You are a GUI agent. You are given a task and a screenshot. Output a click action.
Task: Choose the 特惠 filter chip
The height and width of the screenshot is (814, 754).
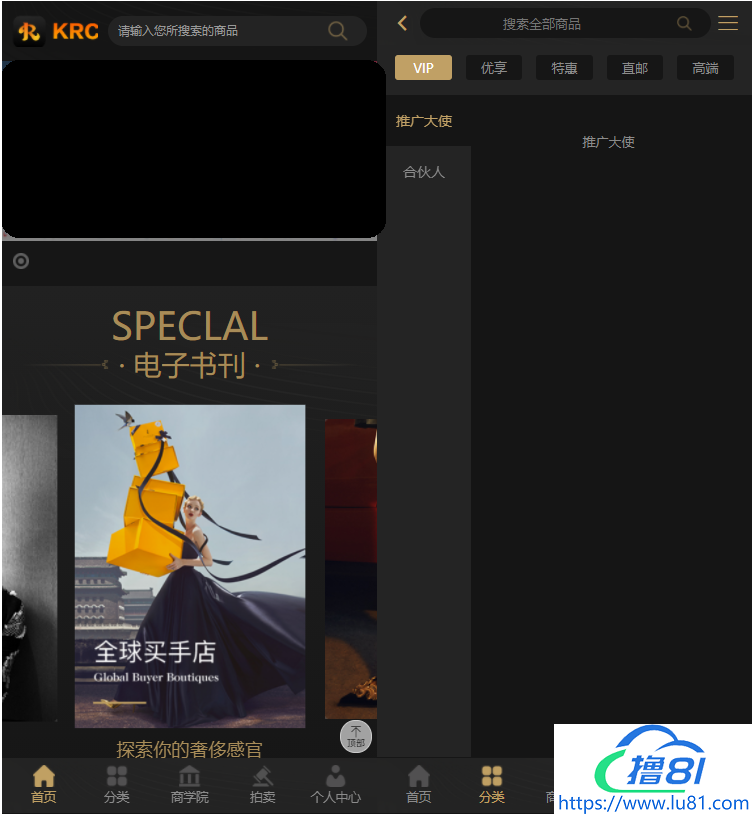(564, 68)
